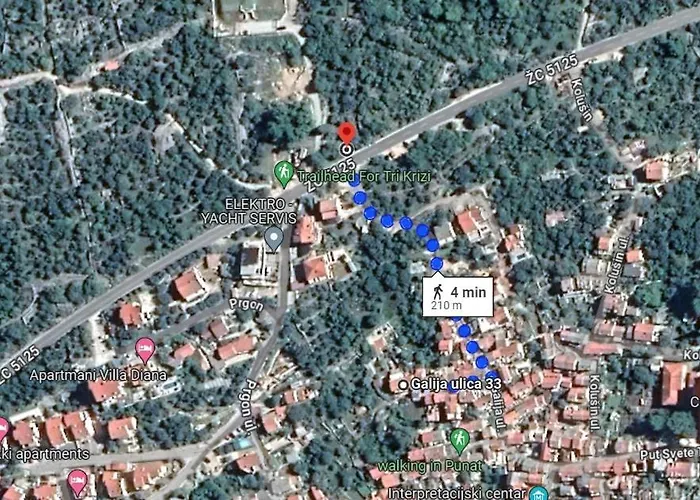Open Apartmani Villa Diana lodging marker
This screenshot has width=700, height=500.
click(145, 350)
